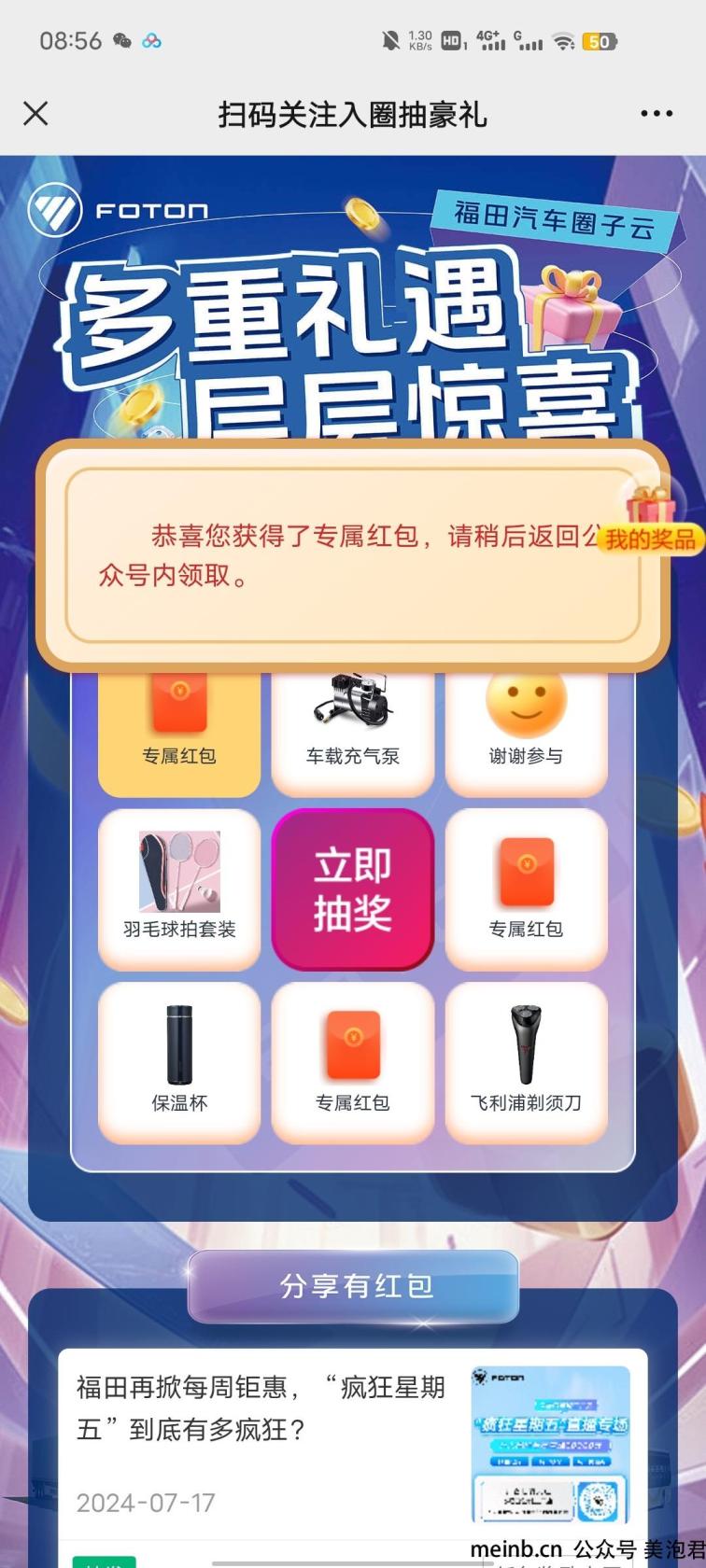Close the web page with X
Image resolution: width=706 pixels, height=1568 pixels.
tap(35, 114)
